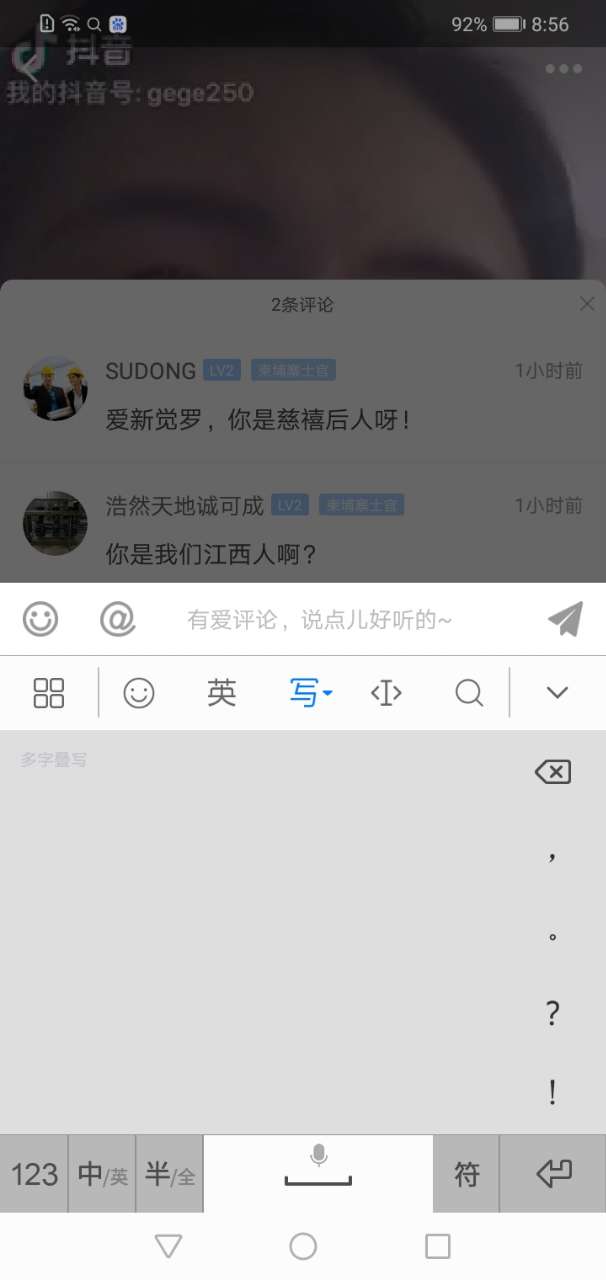Open the keyboard grid menu
The width and height of the screenshot is (606, 1280).
(x=48, y=692)
